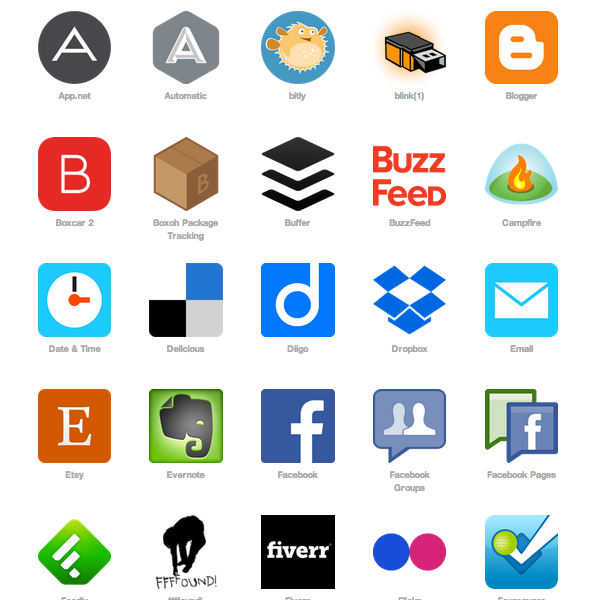Select the Dropbox channel
The image size is (600, 600).
409,300
